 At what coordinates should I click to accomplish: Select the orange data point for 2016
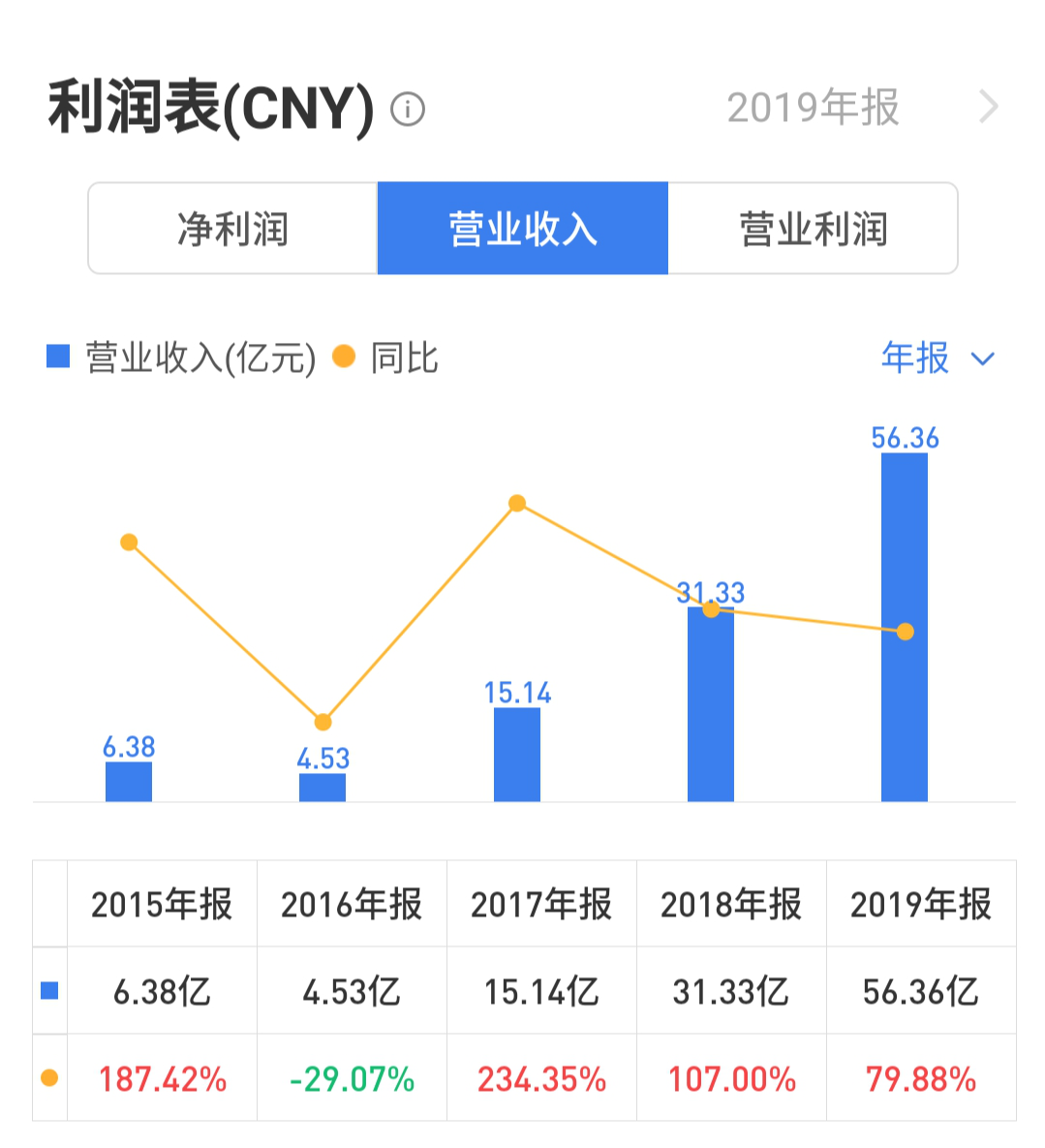point(323,722)
